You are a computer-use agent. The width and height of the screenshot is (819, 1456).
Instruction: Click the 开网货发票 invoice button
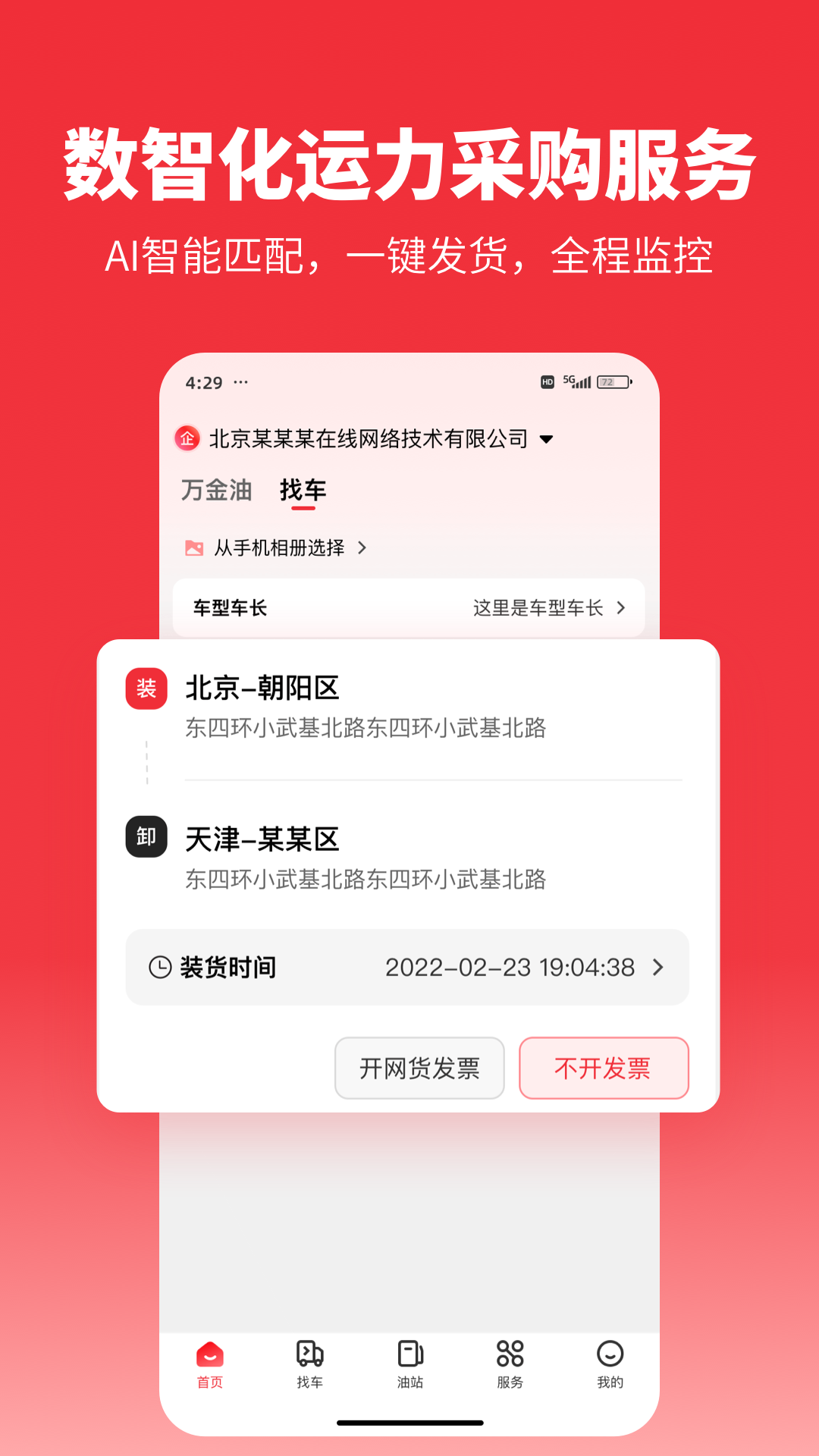pyautogui.click(x=419, y=1068)
